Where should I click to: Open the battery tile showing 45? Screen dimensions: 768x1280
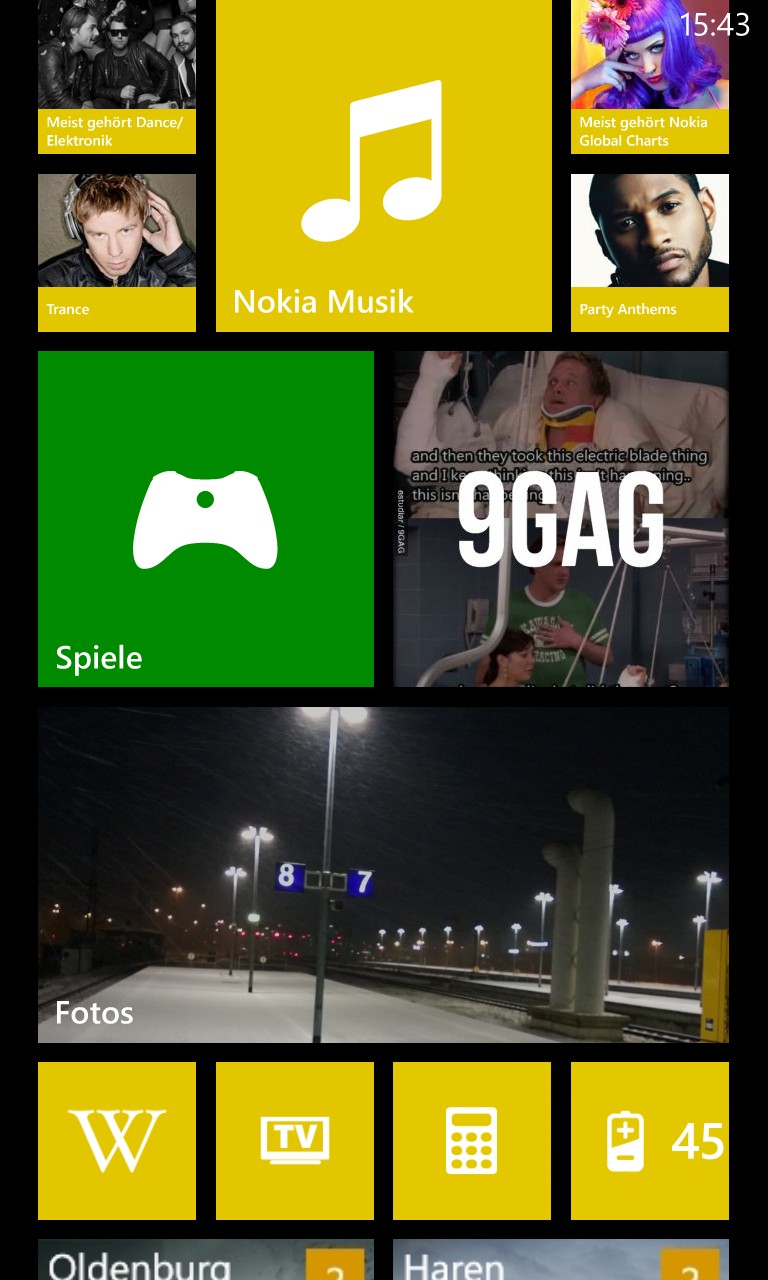(650, 1141)
